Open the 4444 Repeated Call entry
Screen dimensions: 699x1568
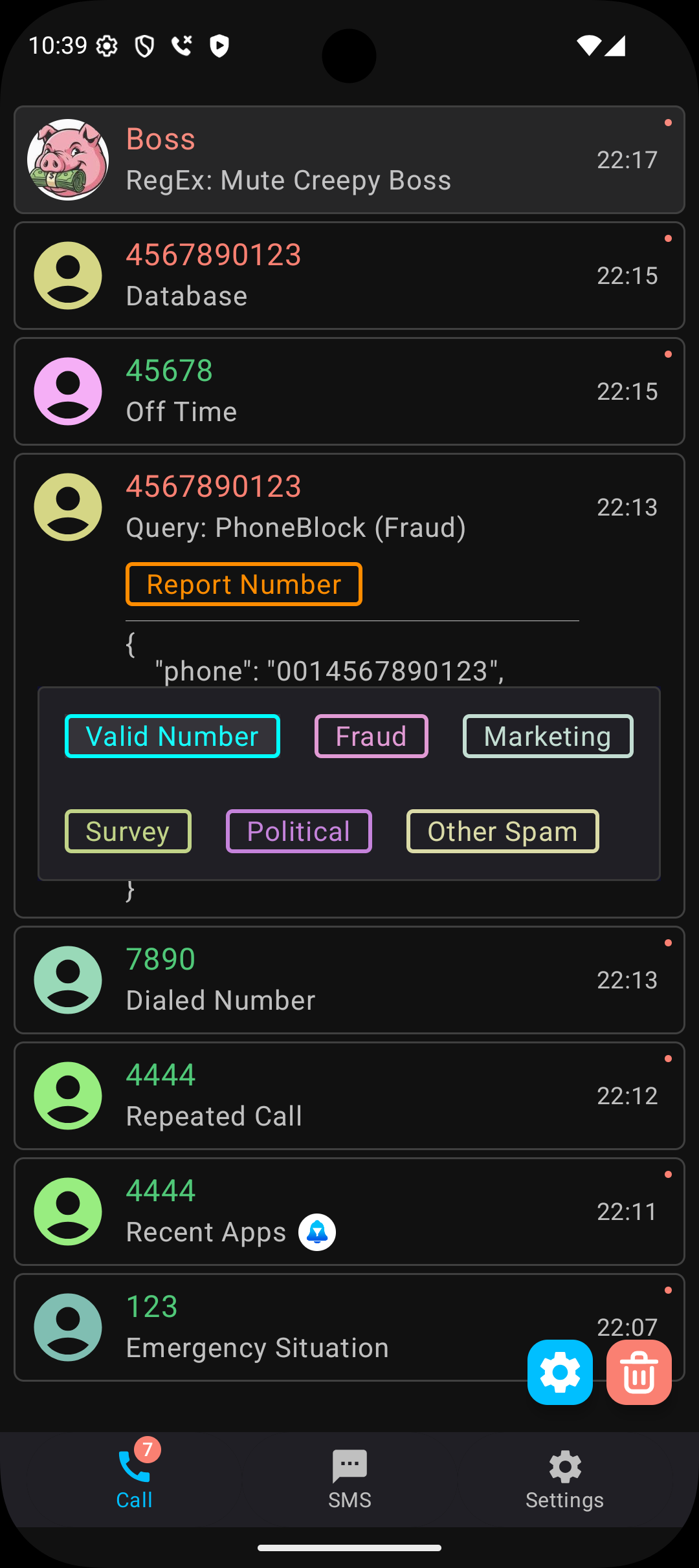click(x=349, y=1096)
